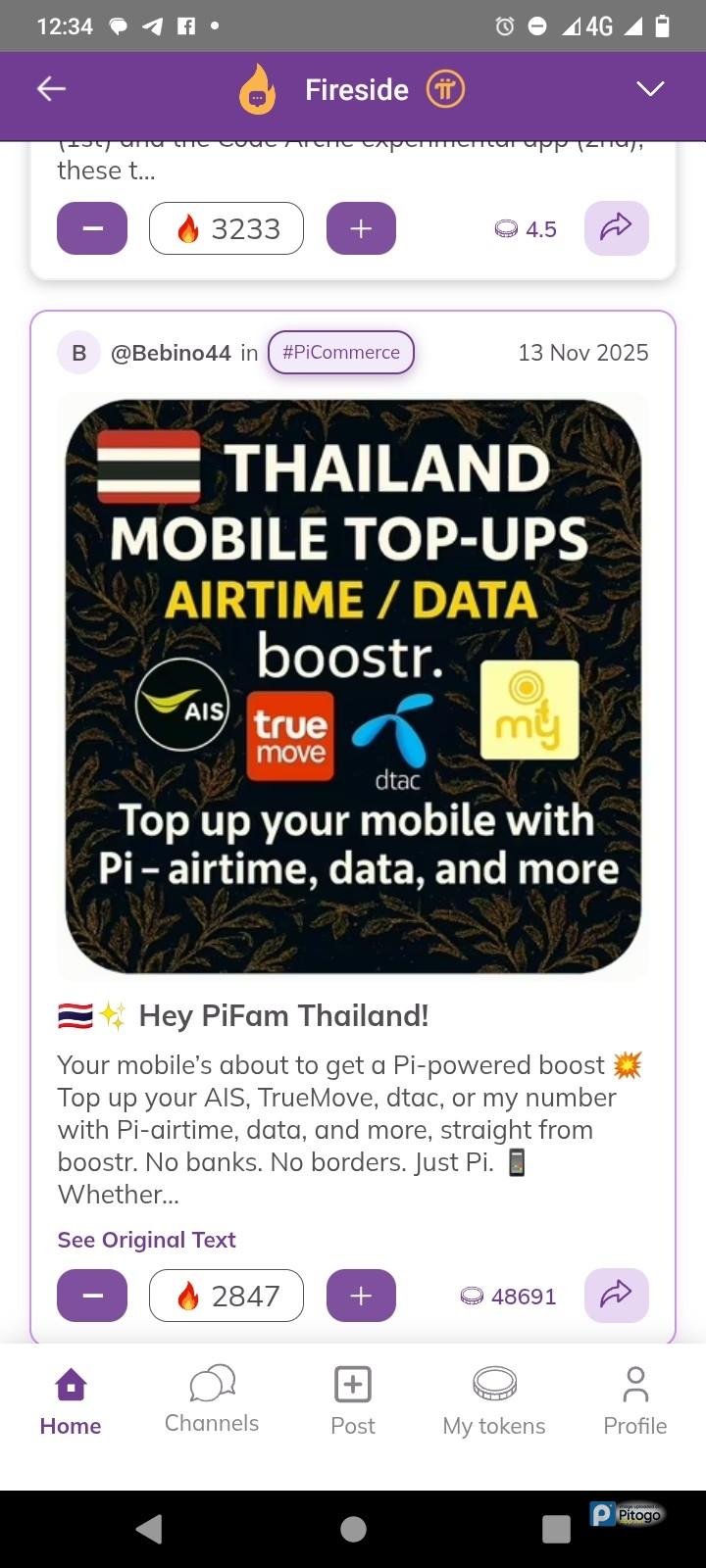This screenshot has width=706, height=1568.
Task: Expand the Fireside dropdown chevron
Action: click(650, 89)
